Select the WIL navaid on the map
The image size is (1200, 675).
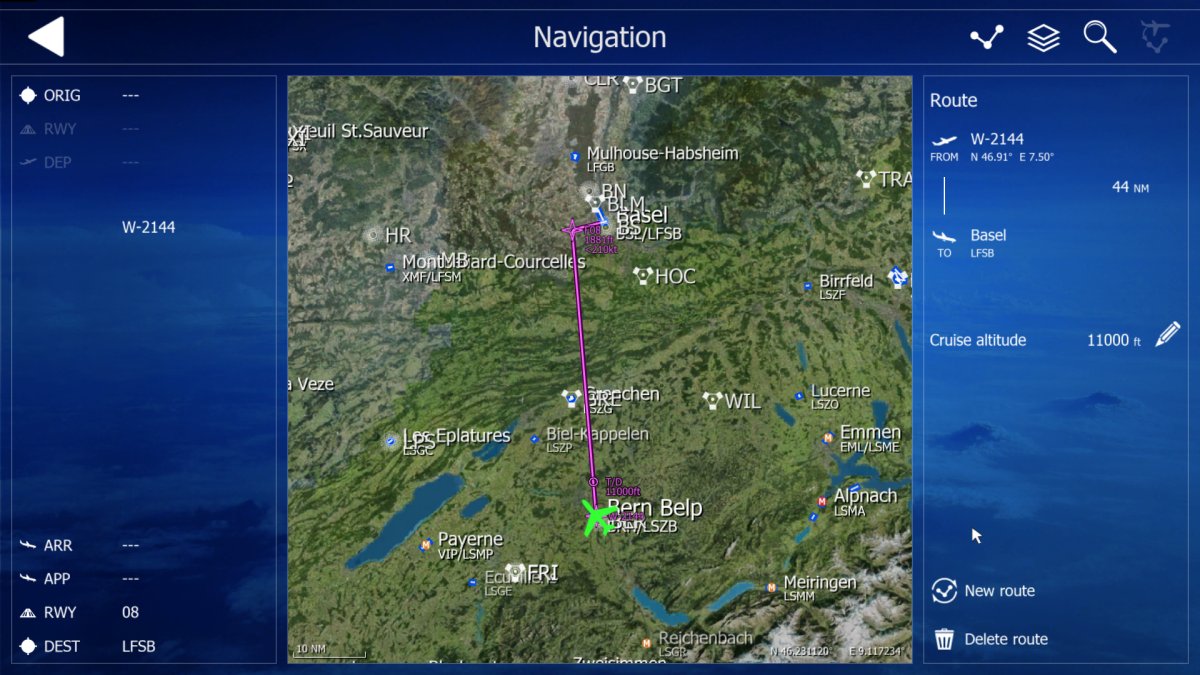click(x=713, y=400)
